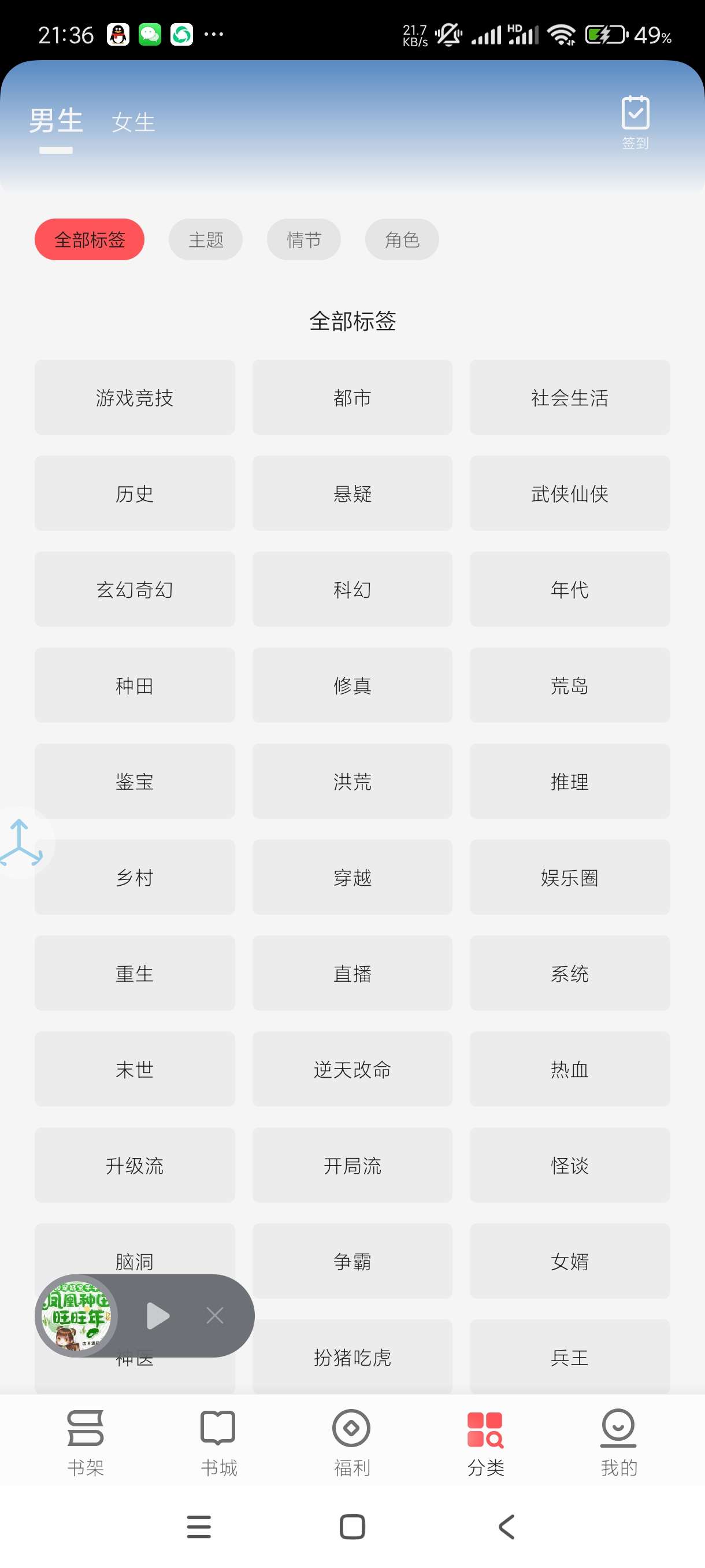Switch to the 女生 tab
705x1568 pixels.
pos(133,123)
